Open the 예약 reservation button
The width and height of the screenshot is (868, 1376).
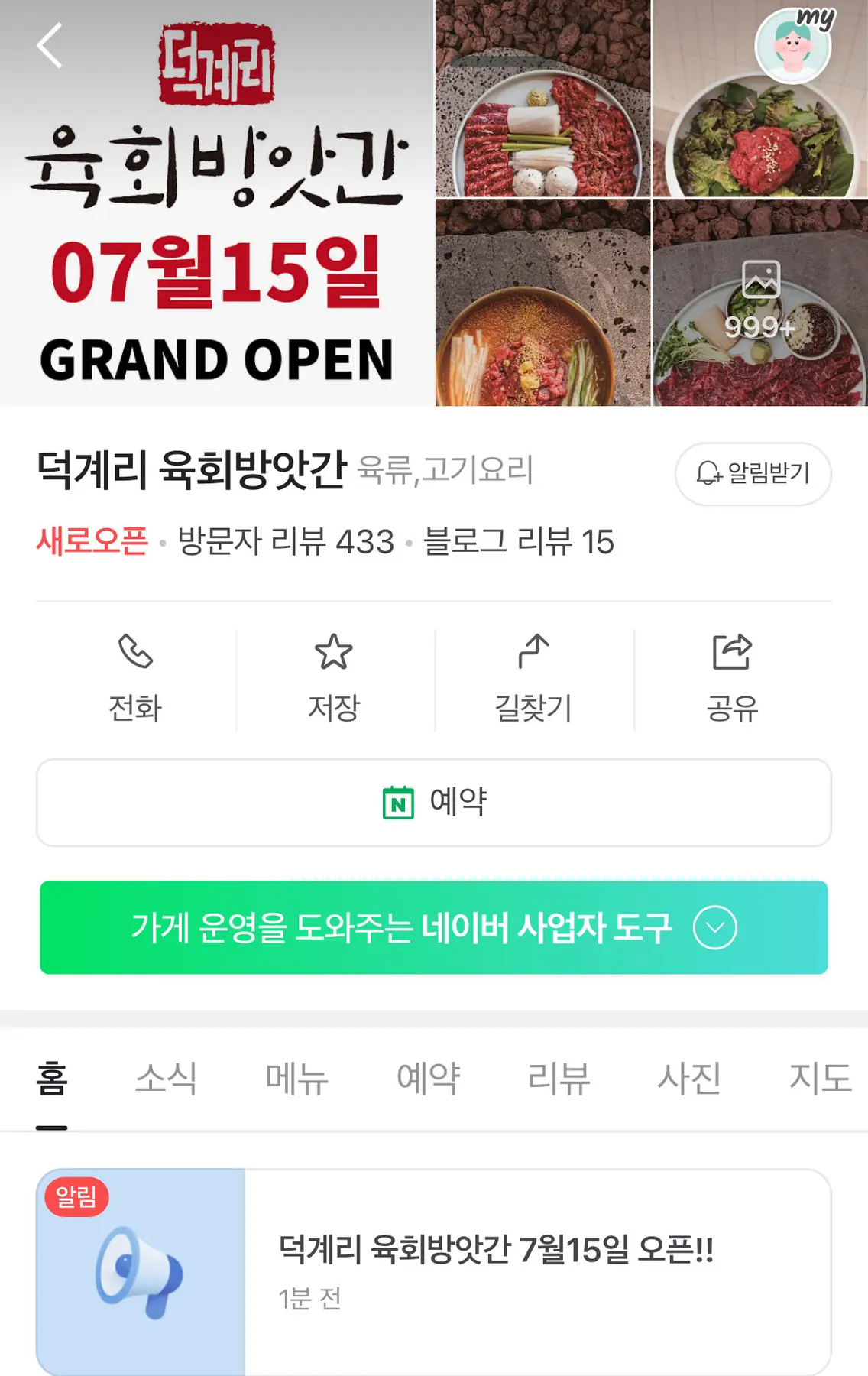click(x=434, y=802)
